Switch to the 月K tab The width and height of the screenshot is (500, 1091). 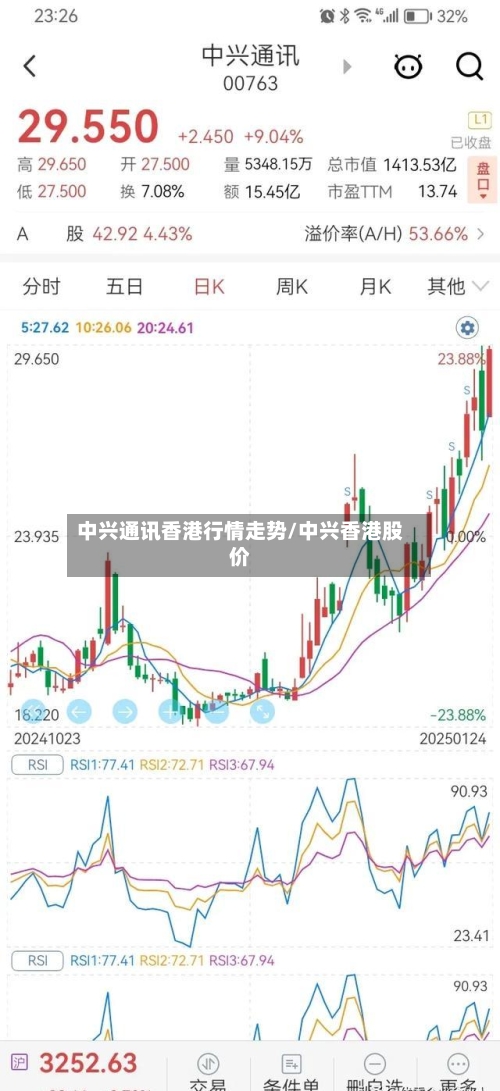point(376,286)
